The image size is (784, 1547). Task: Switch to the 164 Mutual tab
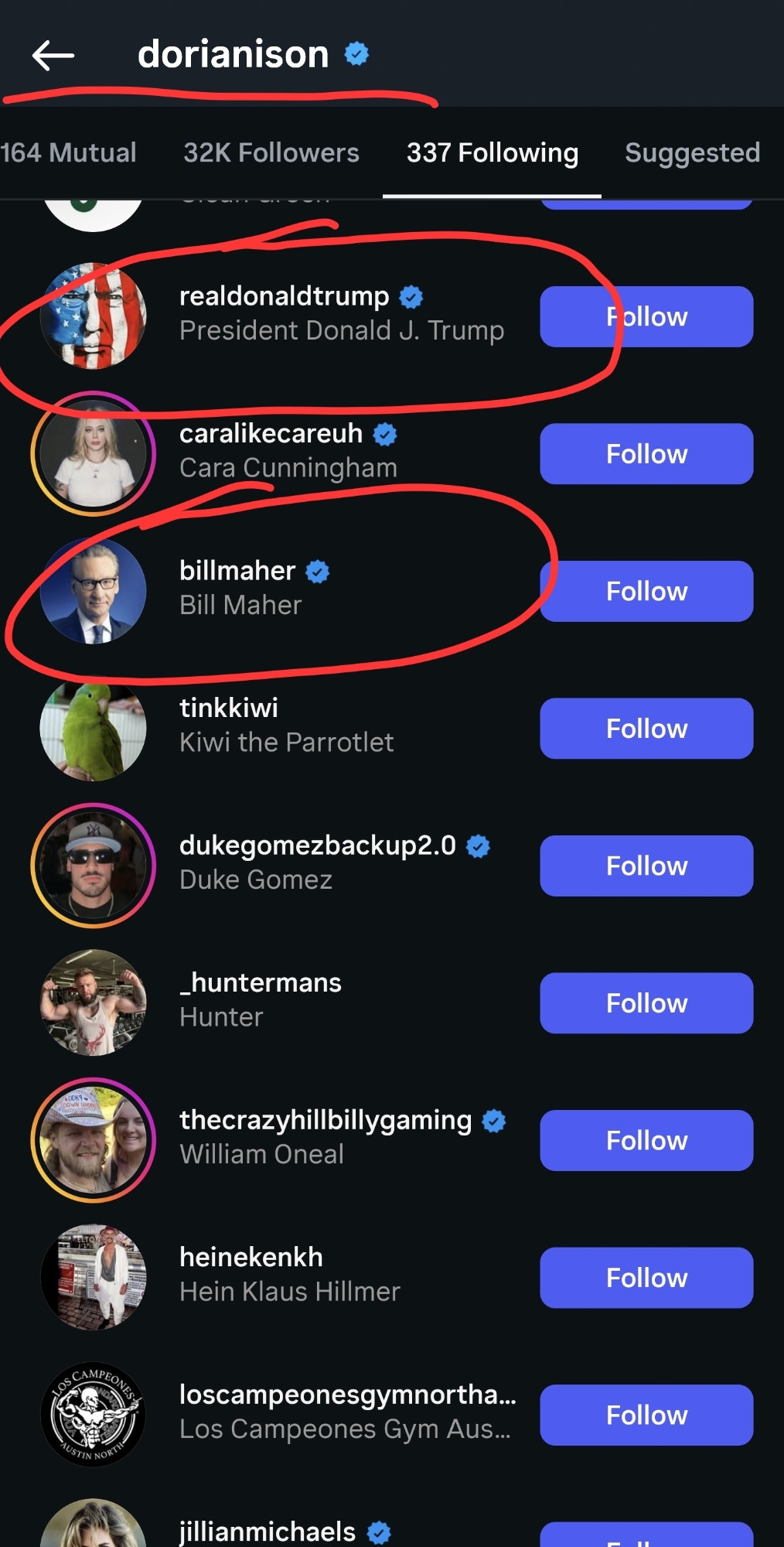click(68, 153)
